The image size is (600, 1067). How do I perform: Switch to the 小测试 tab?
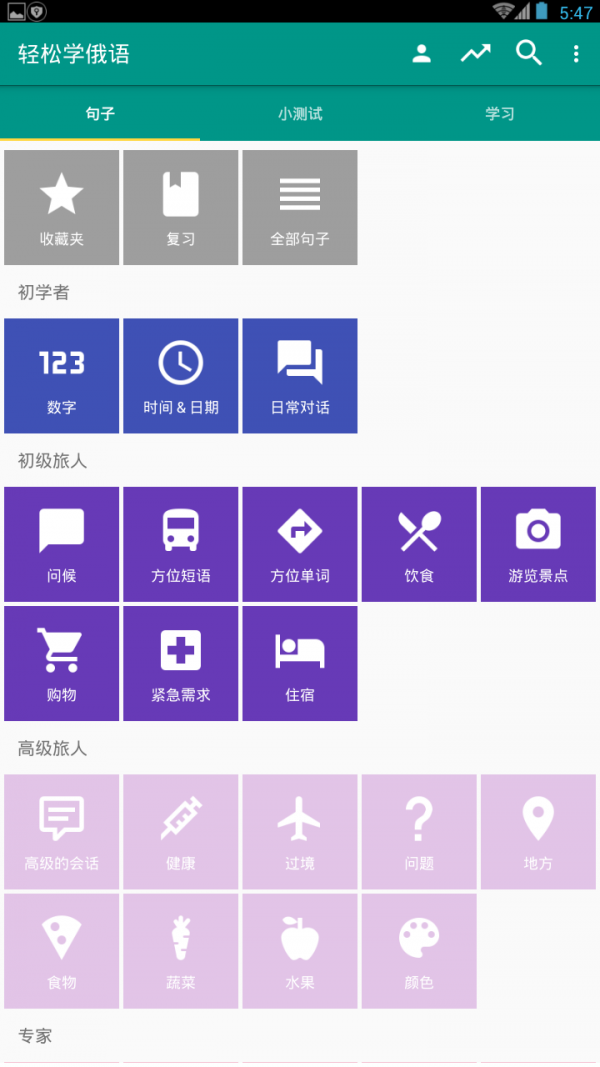[300, 114]
